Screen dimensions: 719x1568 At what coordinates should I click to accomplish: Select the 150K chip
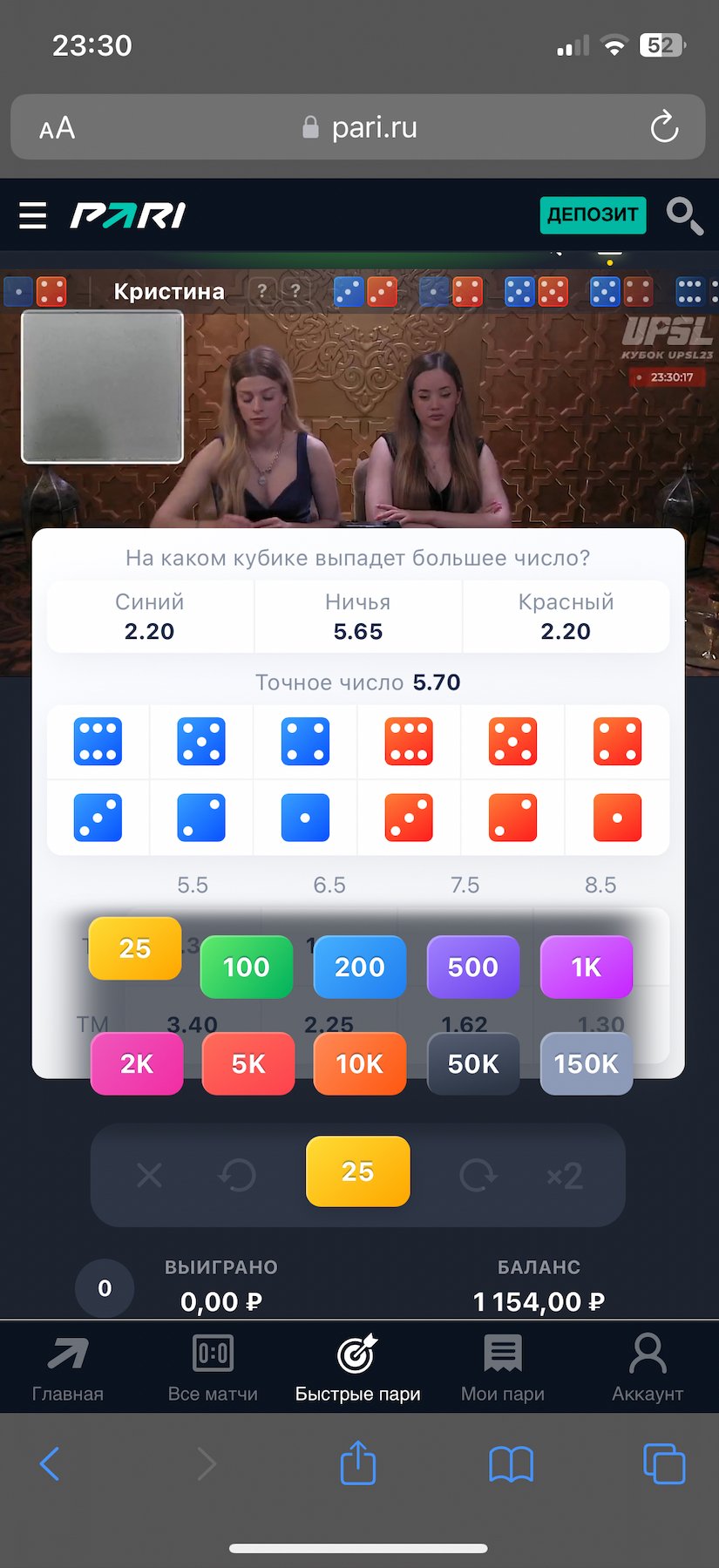(x=587, y=1063)
